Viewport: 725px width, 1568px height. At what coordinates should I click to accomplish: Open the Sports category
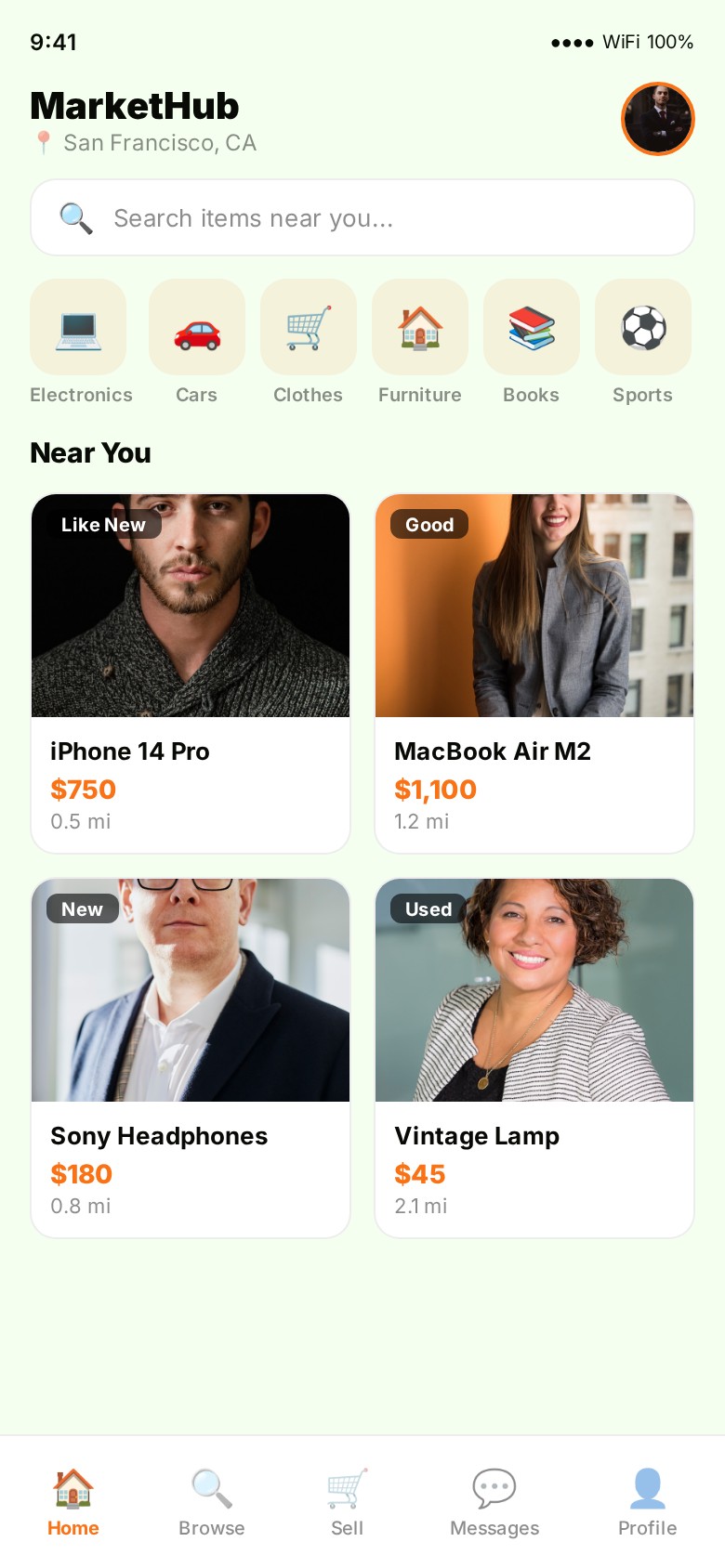642,342
